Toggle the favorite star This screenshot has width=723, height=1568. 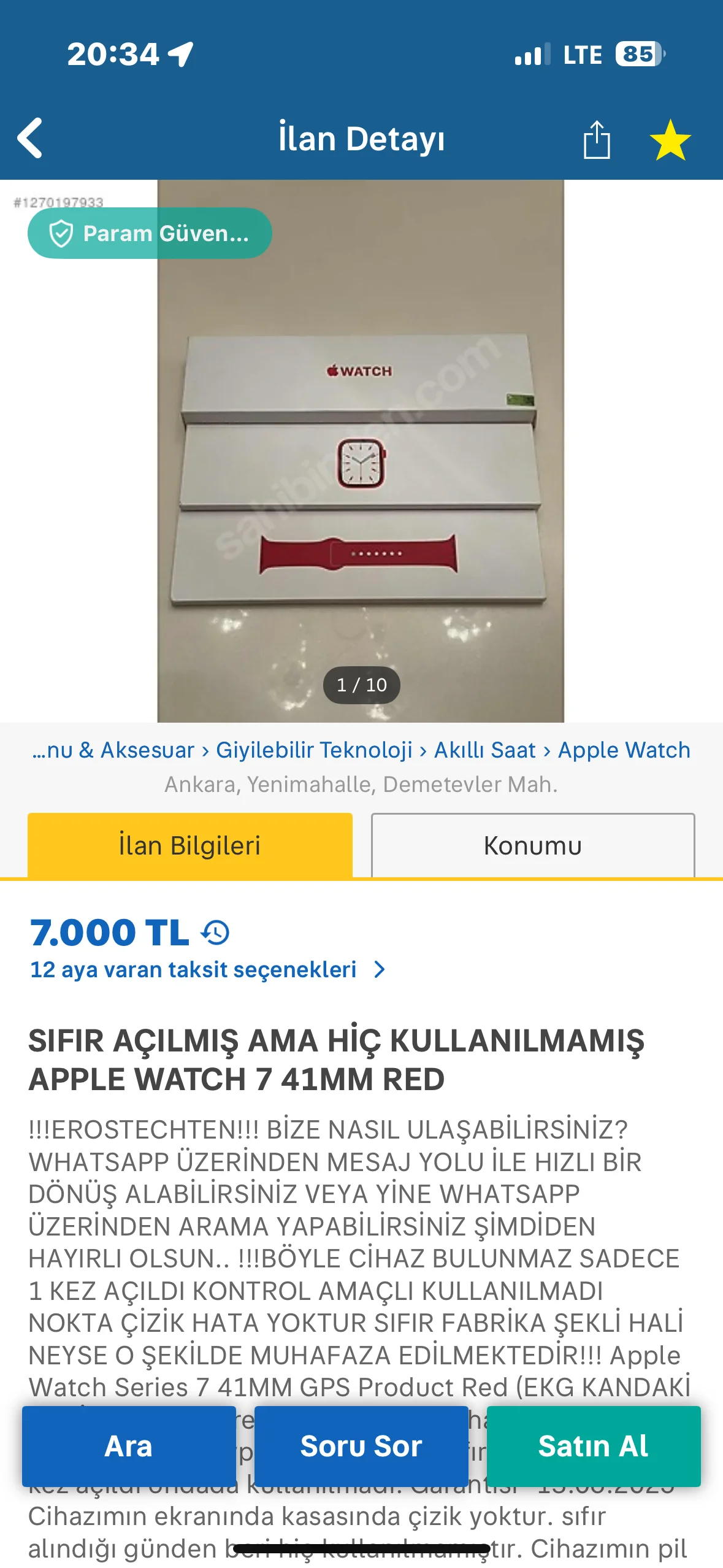click(x=670, y=140)
